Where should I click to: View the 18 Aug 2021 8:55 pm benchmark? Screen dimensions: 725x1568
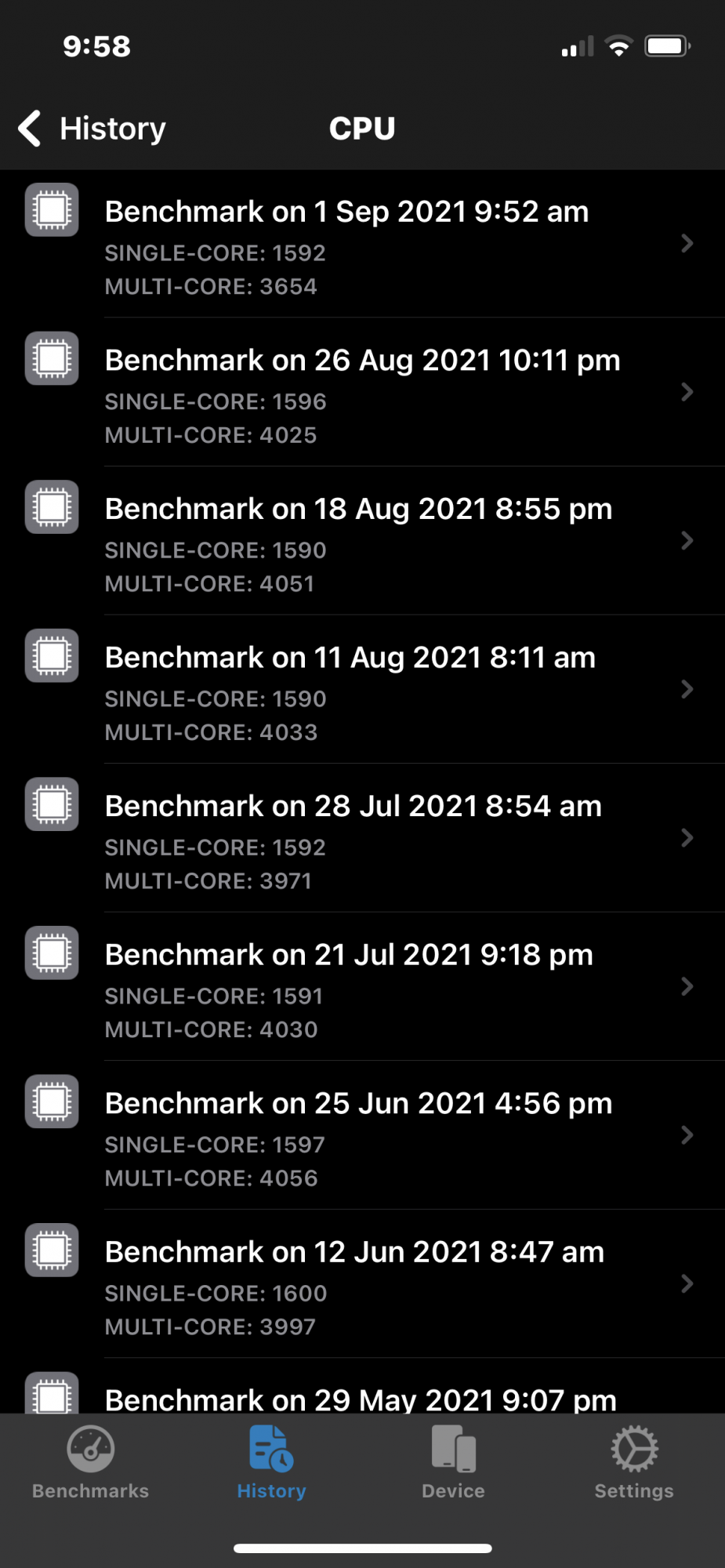point(362,542)
